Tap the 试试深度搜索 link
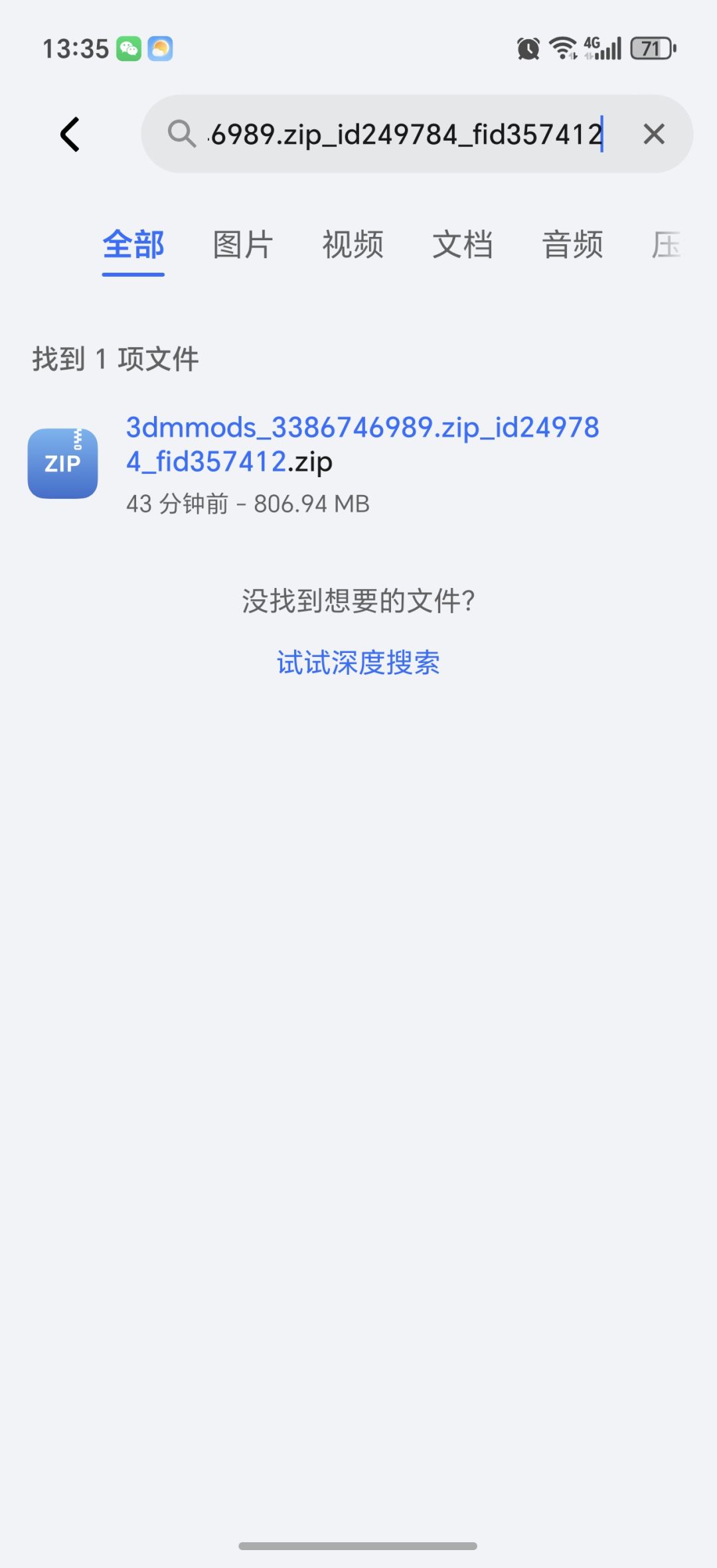The width and height of the screenshot is (717, 1568). point(358,661)
